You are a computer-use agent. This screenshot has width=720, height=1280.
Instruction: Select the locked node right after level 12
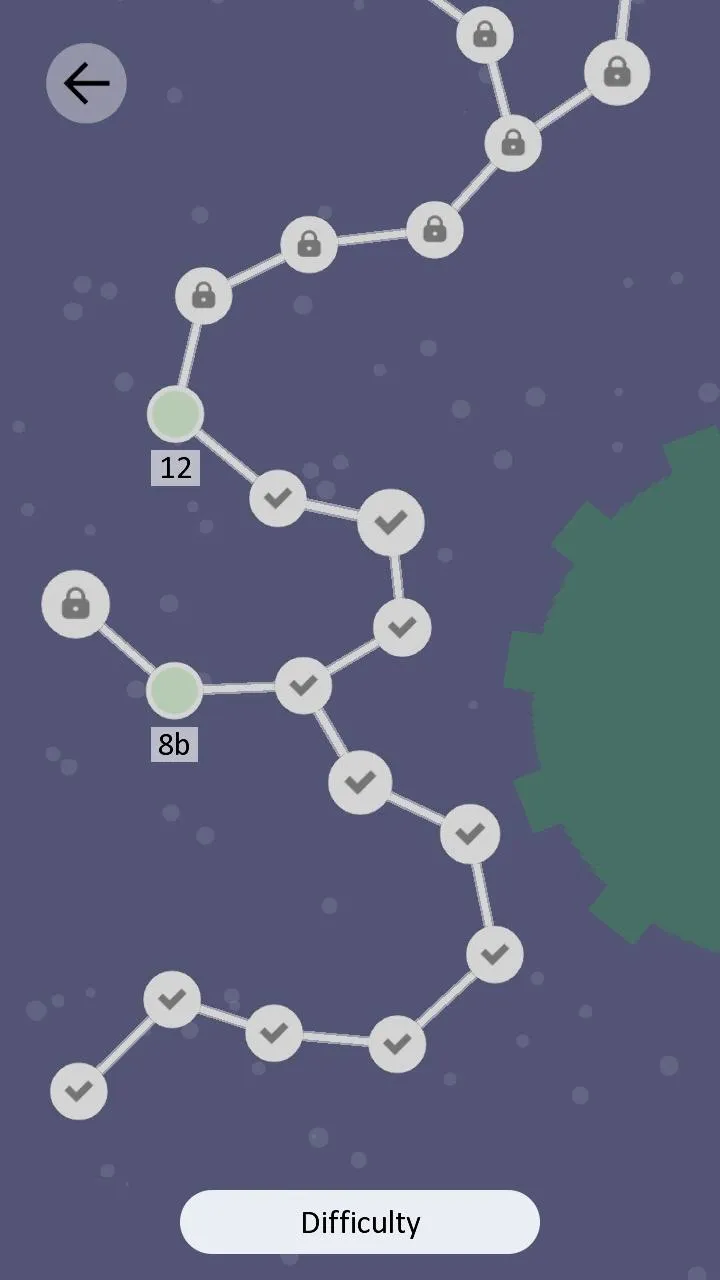204,295
